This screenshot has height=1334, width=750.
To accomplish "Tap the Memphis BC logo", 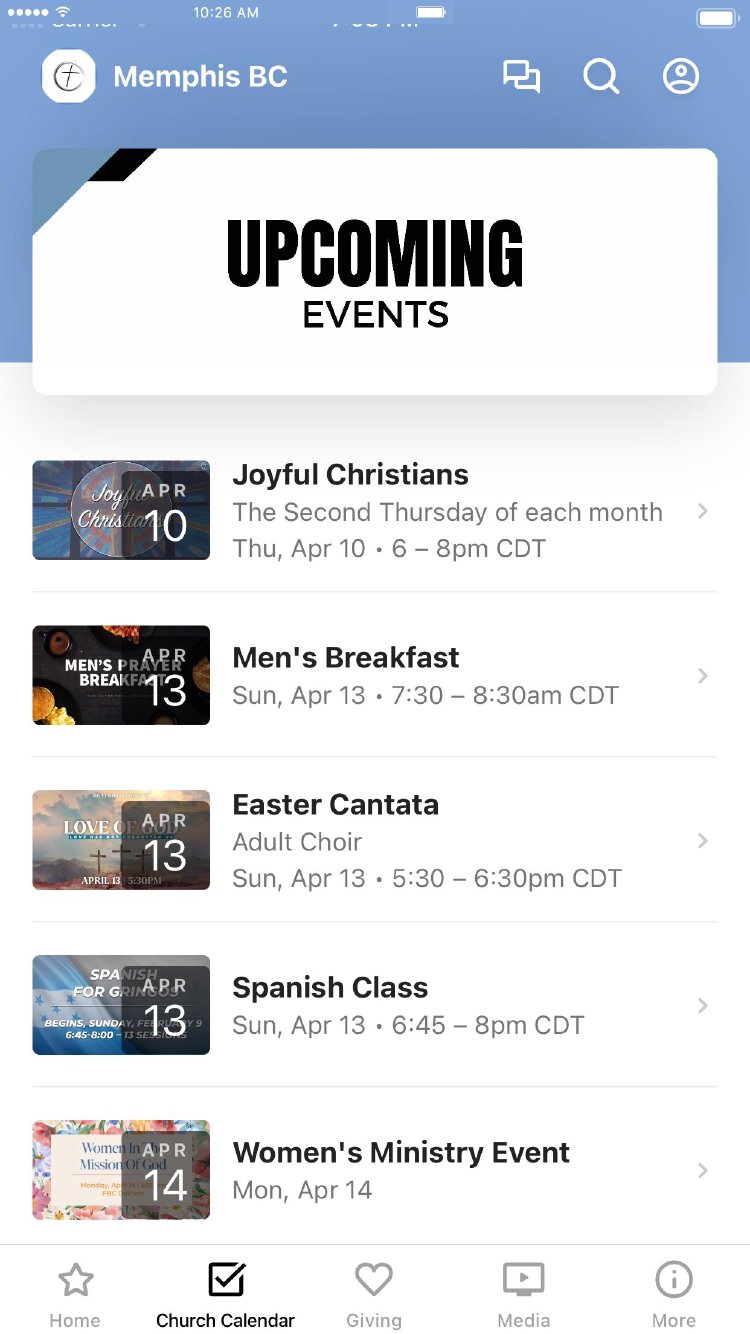I will 68,77.
